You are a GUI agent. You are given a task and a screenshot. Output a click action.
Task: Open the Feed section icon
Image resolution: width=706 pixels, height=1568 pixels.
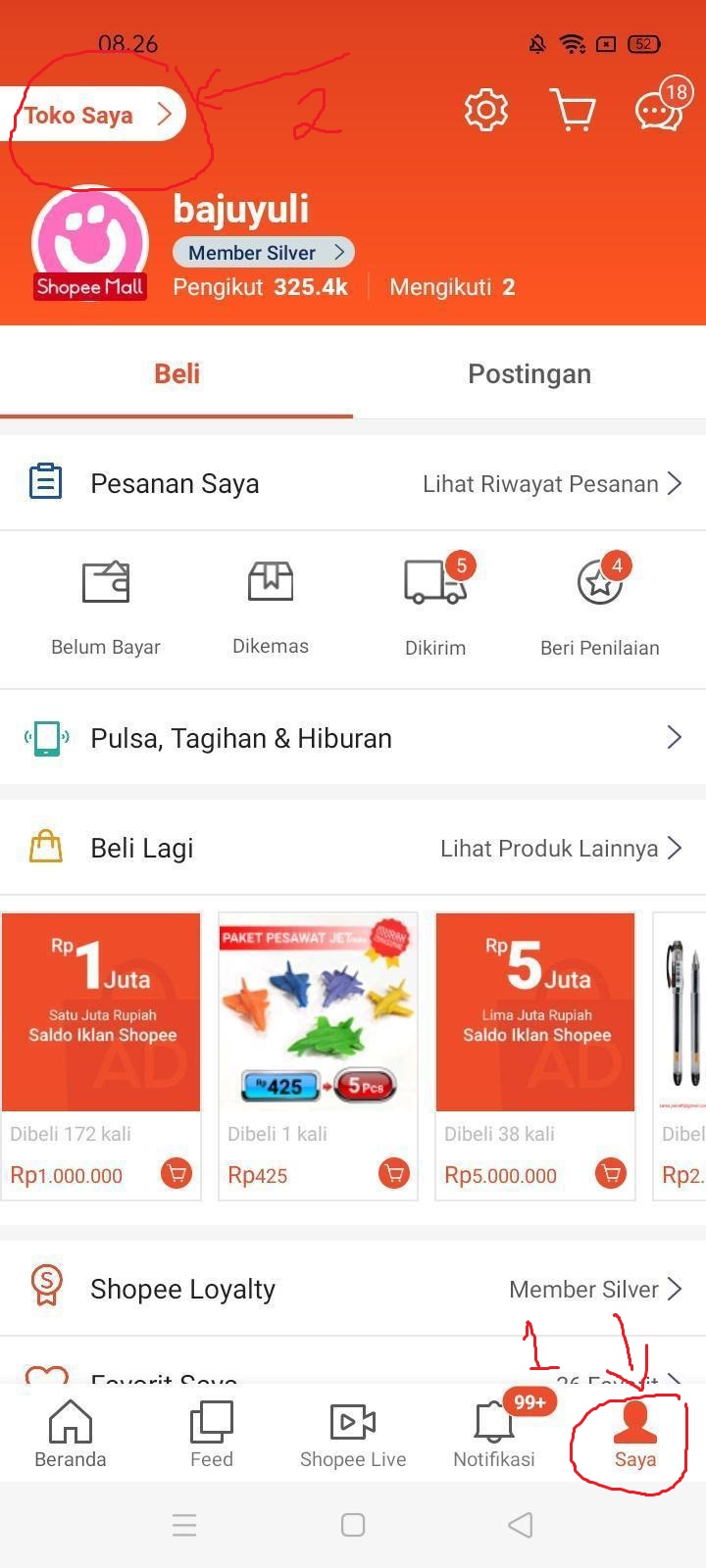[x=211, y=1421]
